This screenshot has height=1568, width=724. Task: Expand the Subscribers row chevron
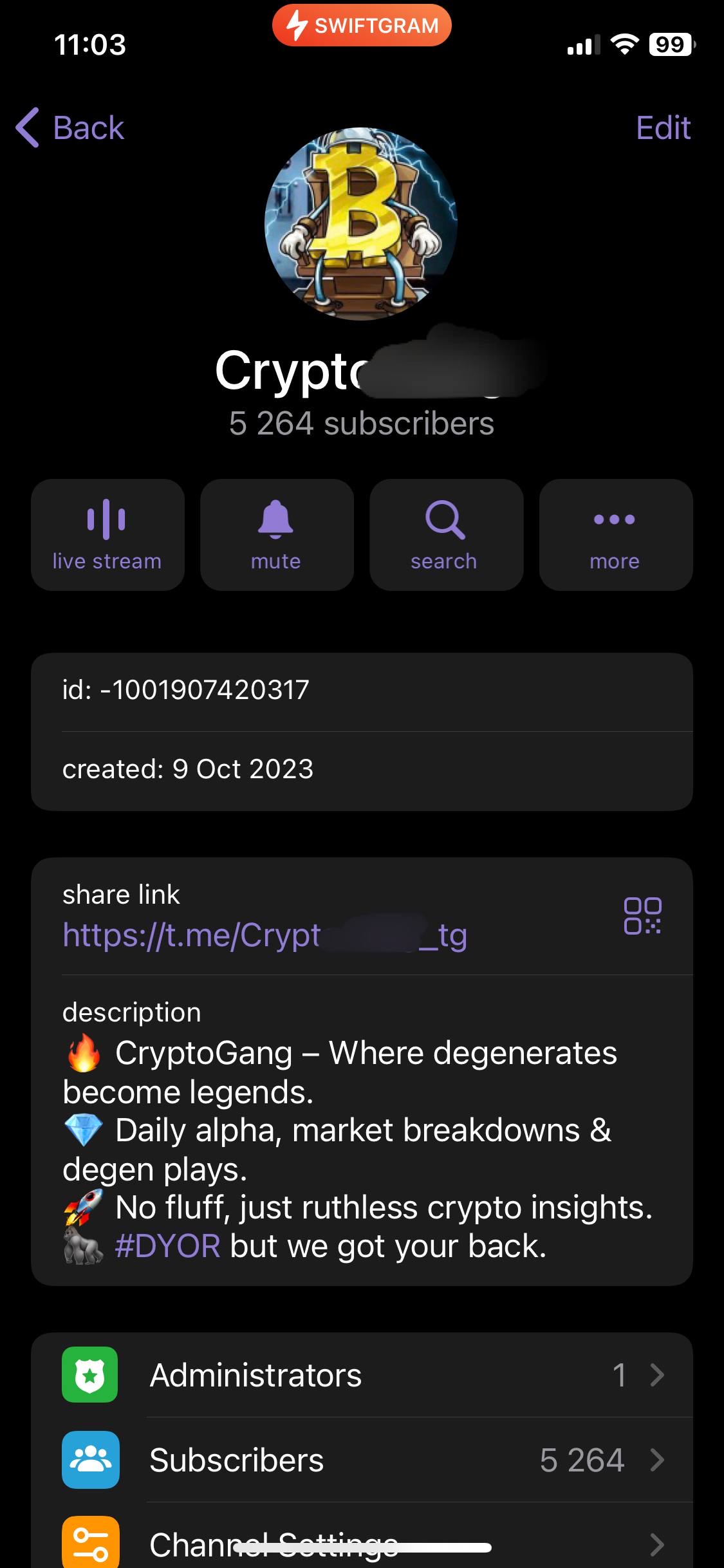coord(658,1460)
